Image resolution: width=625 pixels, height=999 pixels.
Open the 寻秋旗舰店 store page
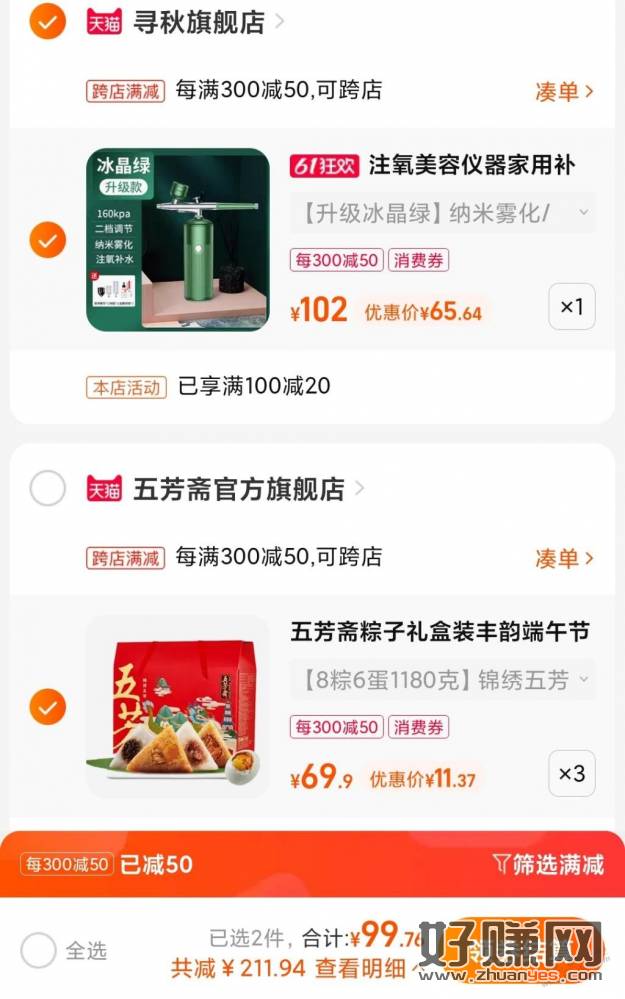click(200, 21)
